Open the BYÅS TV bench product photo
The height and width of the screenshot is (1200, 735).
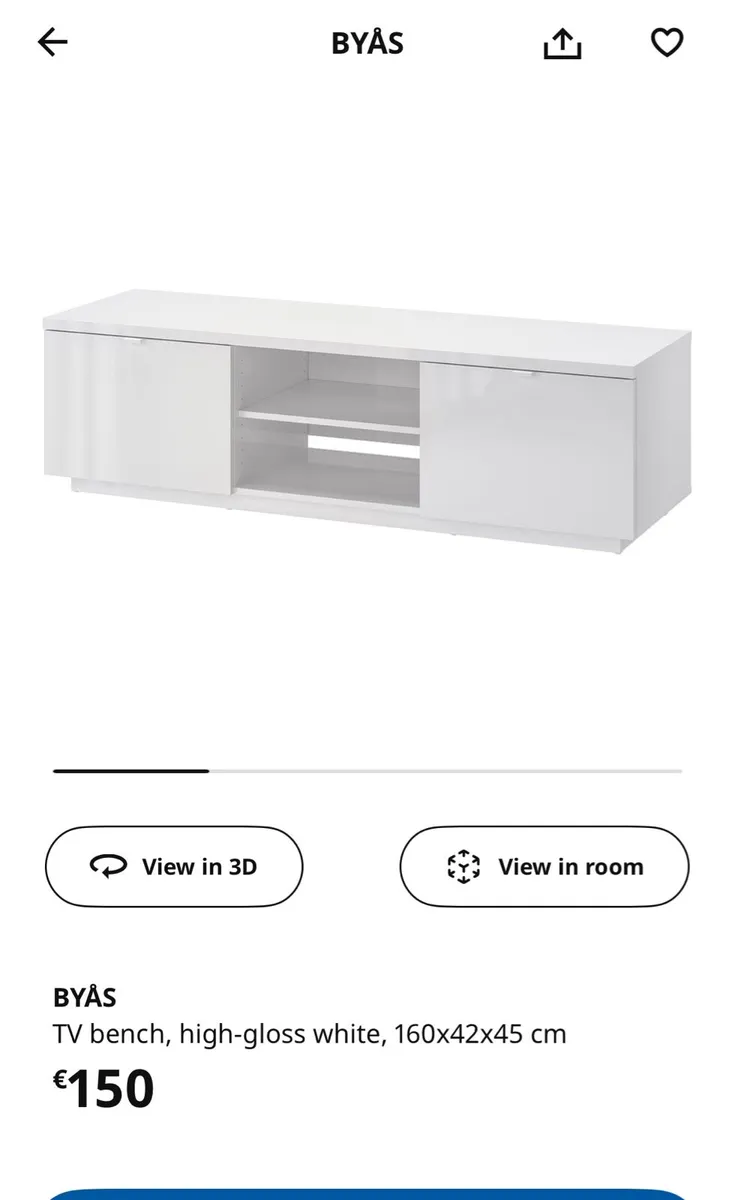[367, 420]
